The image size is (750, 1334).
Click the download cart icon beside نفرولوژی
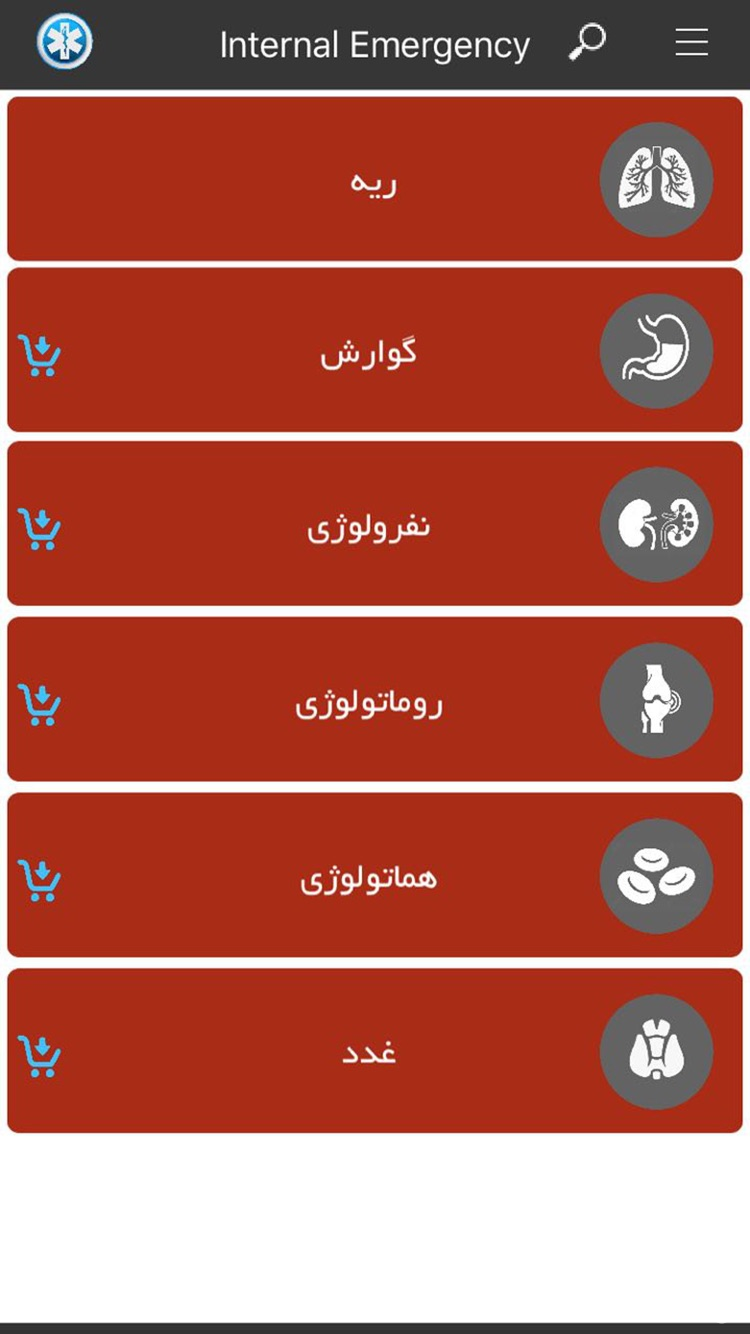pyautogui.click(x=40, y=530)
